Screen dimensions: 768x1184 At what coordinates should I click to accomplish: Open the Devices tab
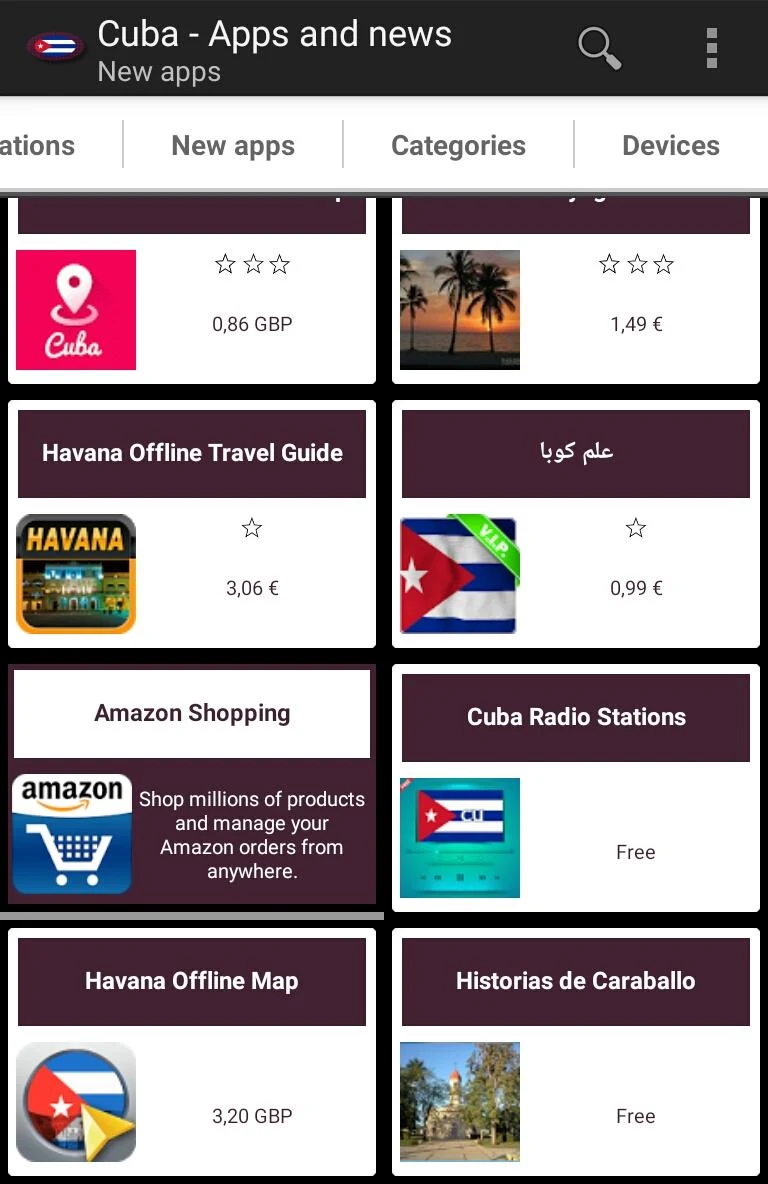(x=670, y=146)
